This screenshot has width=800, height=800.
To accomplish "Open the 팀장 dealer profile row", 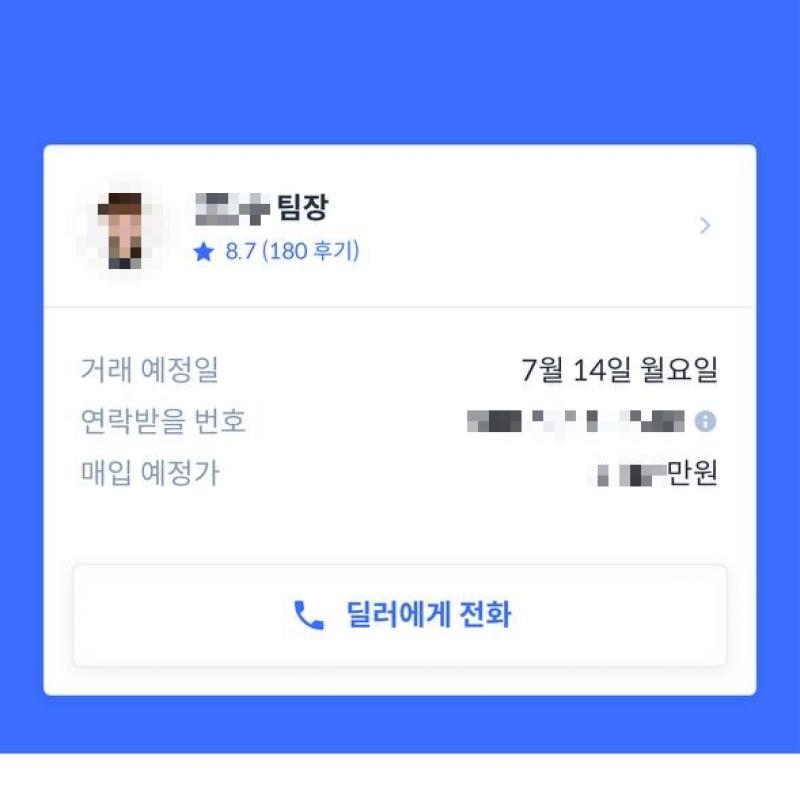I will point(400,226).
